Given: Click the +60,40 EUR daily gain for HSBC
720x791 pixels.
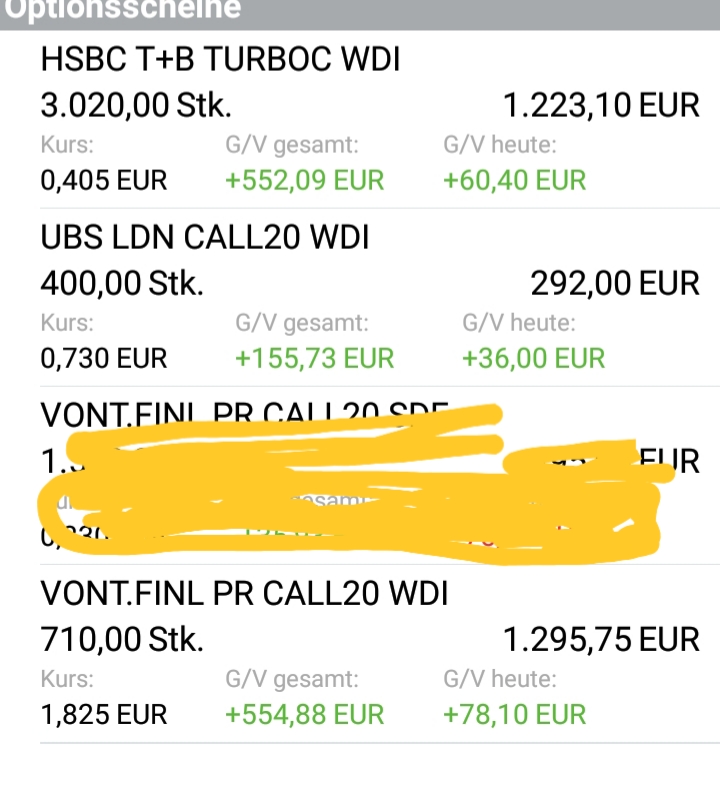Looking at the screenshot, I should [512, 181].
